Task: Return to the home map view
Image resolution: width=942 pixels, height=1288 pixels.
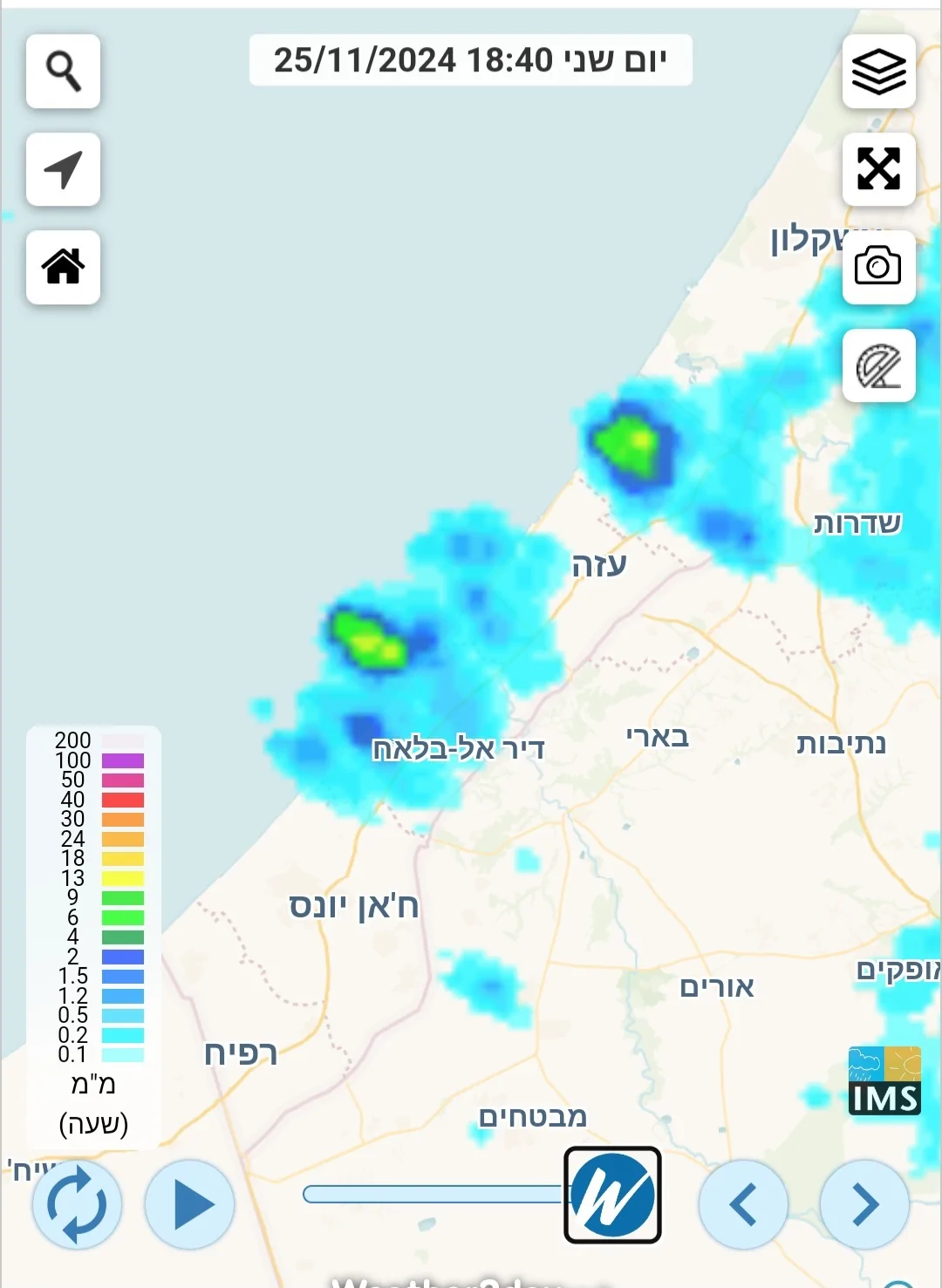Action: [x=63, y=267]
